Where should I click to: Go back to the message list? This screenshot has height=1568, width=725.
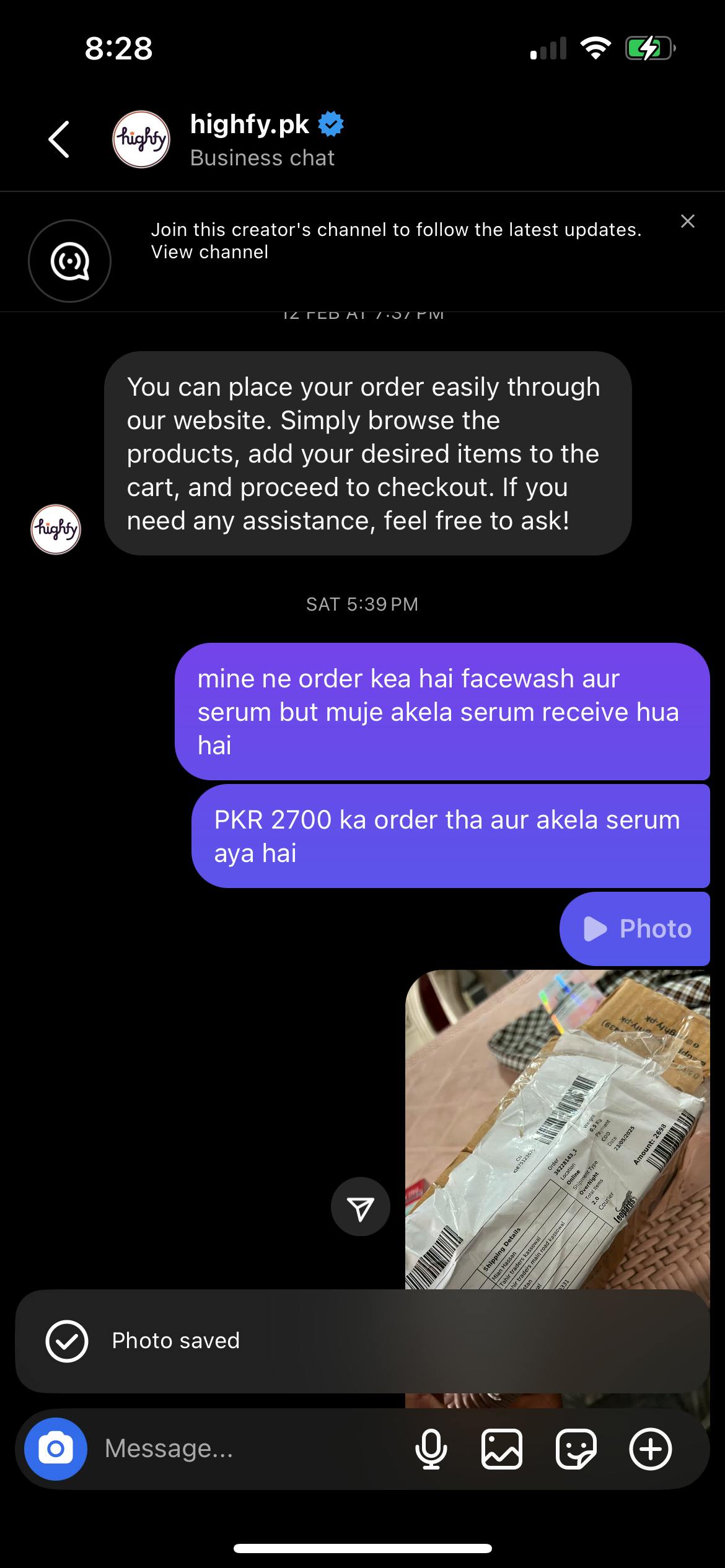click(x=59, y=139)
